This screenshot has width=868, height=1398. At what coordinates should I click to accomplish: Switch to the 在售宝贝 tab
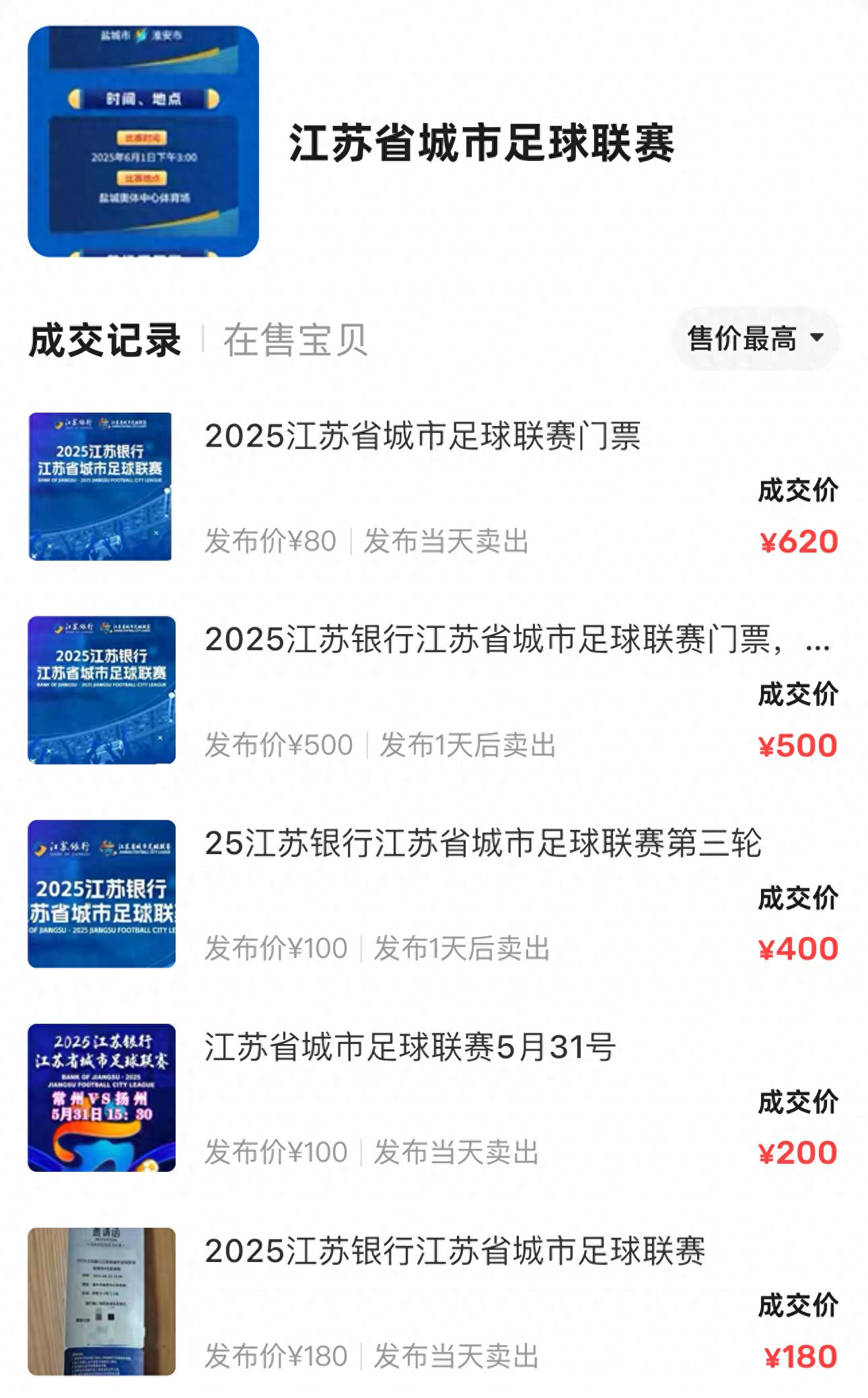coord(295,339)
